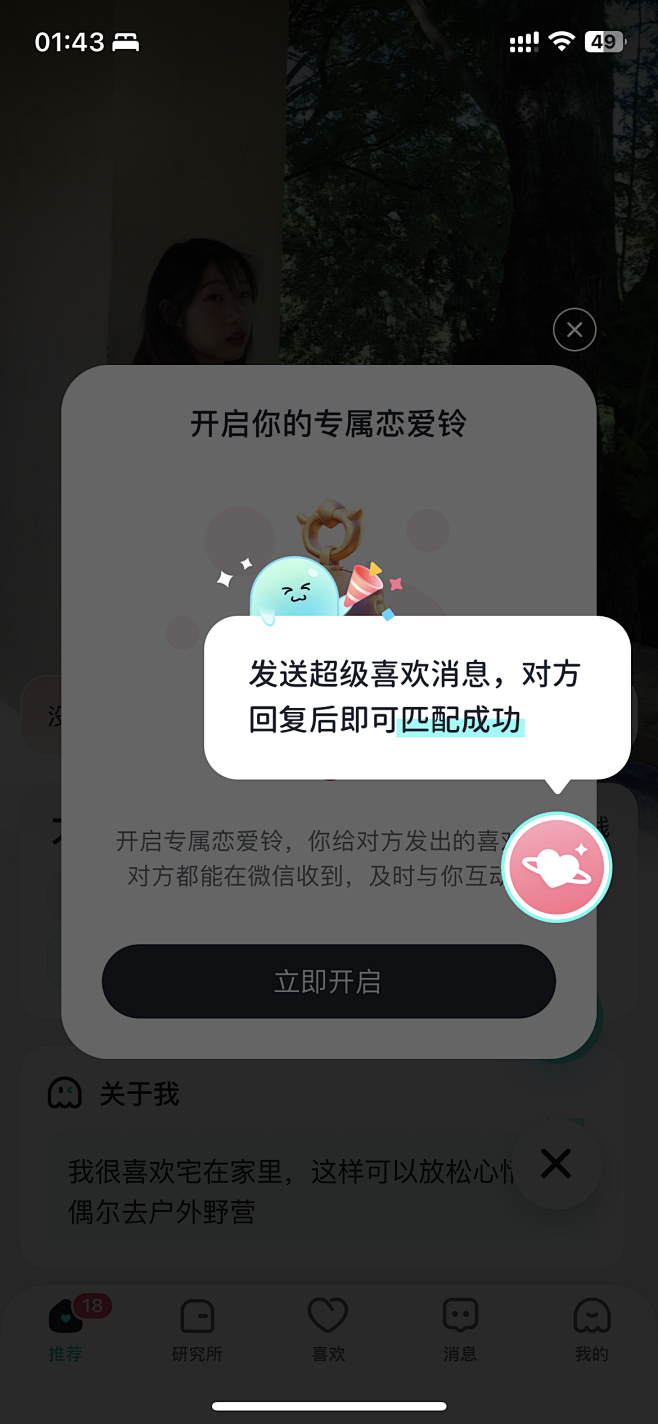658x1424 pixels.
Task: Switch to the 推荐 tab
Action: [x=66, y=1329]
